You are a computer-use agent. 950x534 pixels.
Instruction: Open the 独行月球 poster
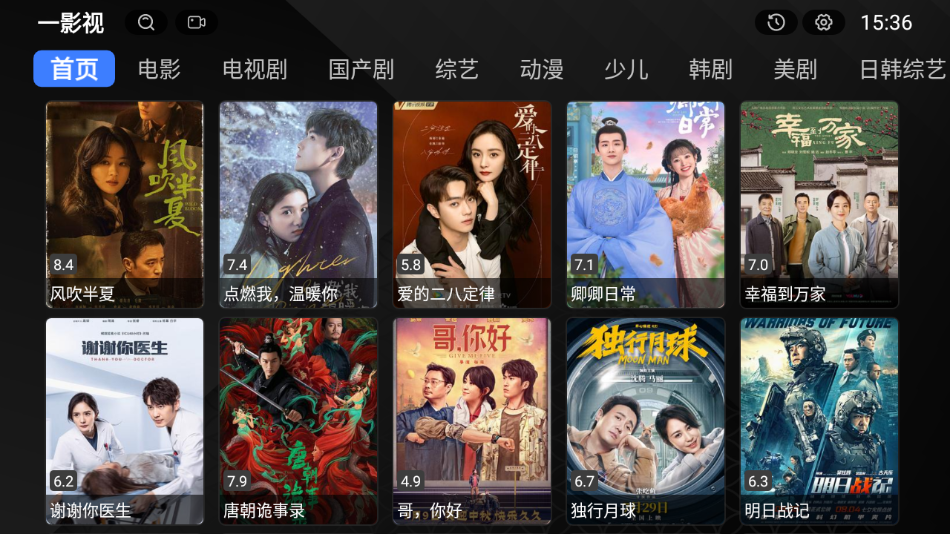tap(646, 421)
